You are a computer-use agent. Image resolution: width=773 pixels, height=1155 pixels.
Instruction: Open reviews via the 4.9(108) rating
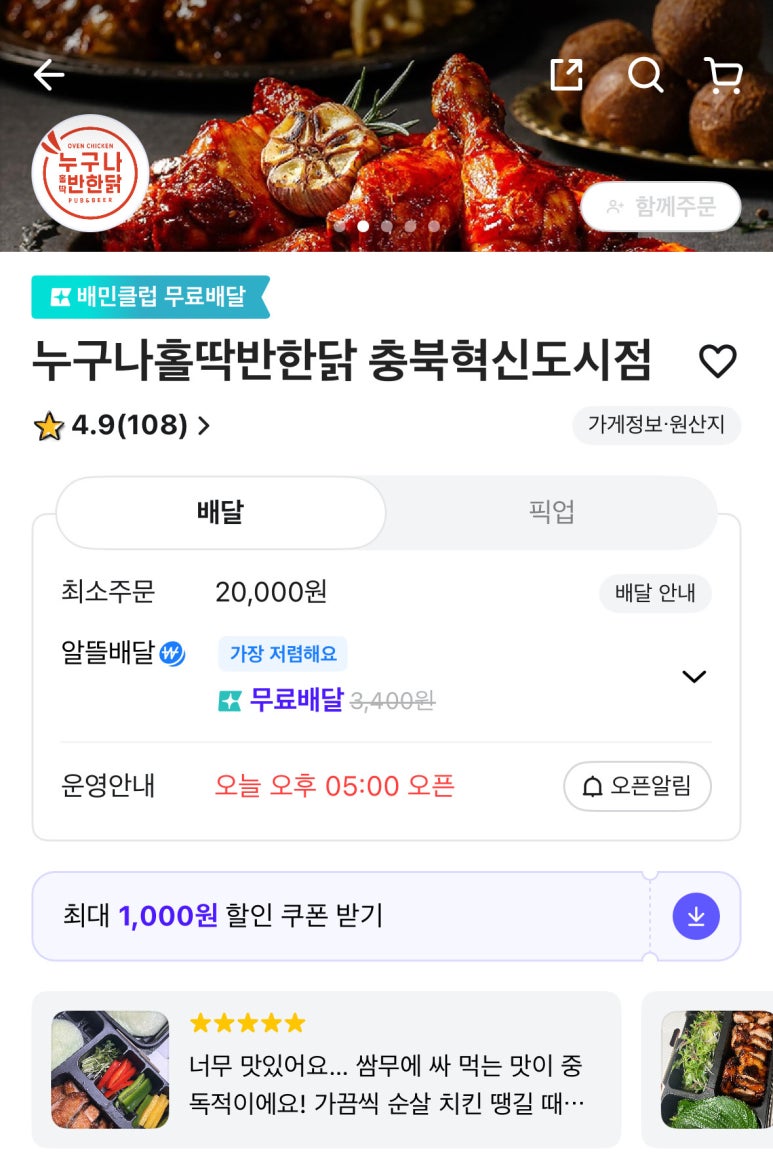tap(123, 426)
